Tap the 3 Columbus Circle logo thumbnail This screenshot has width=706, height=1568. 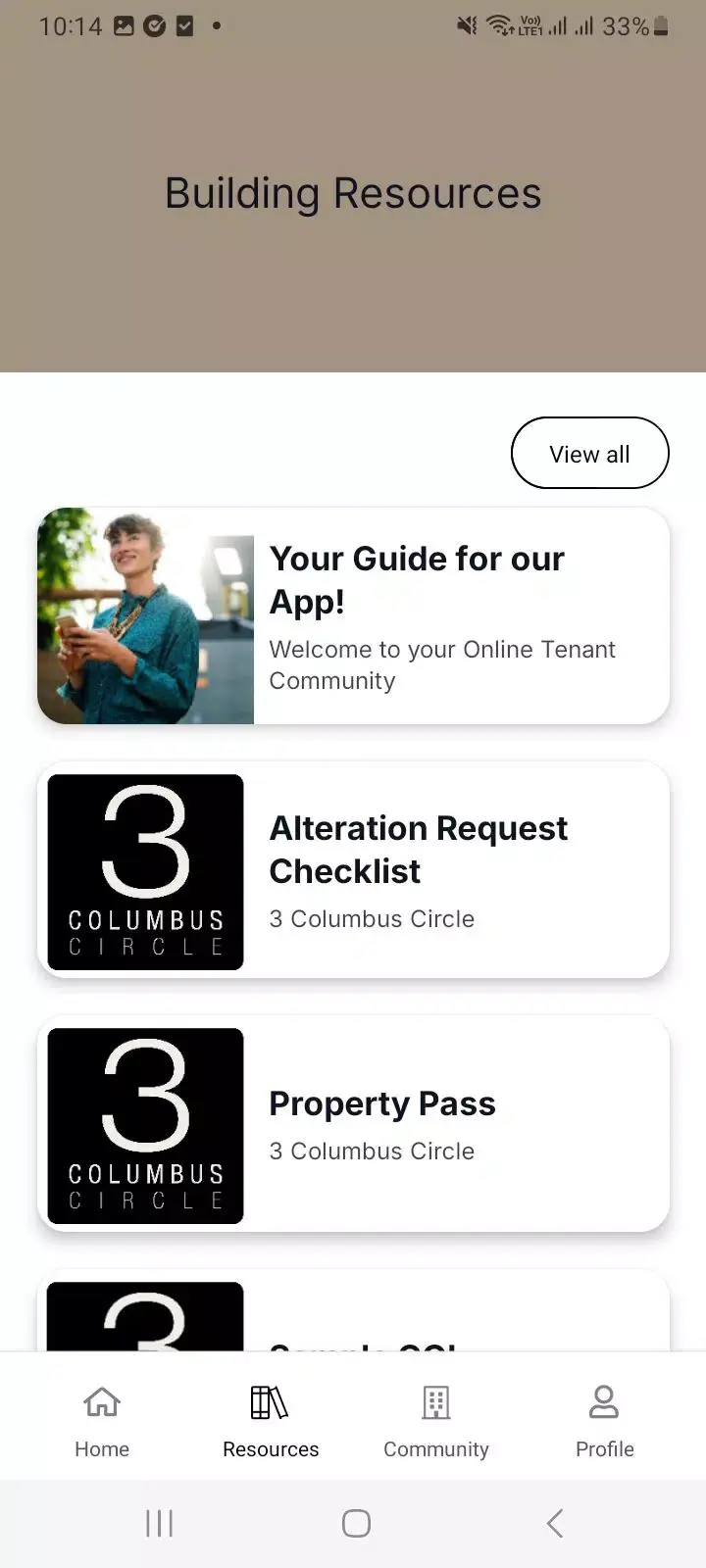(144, 872)
